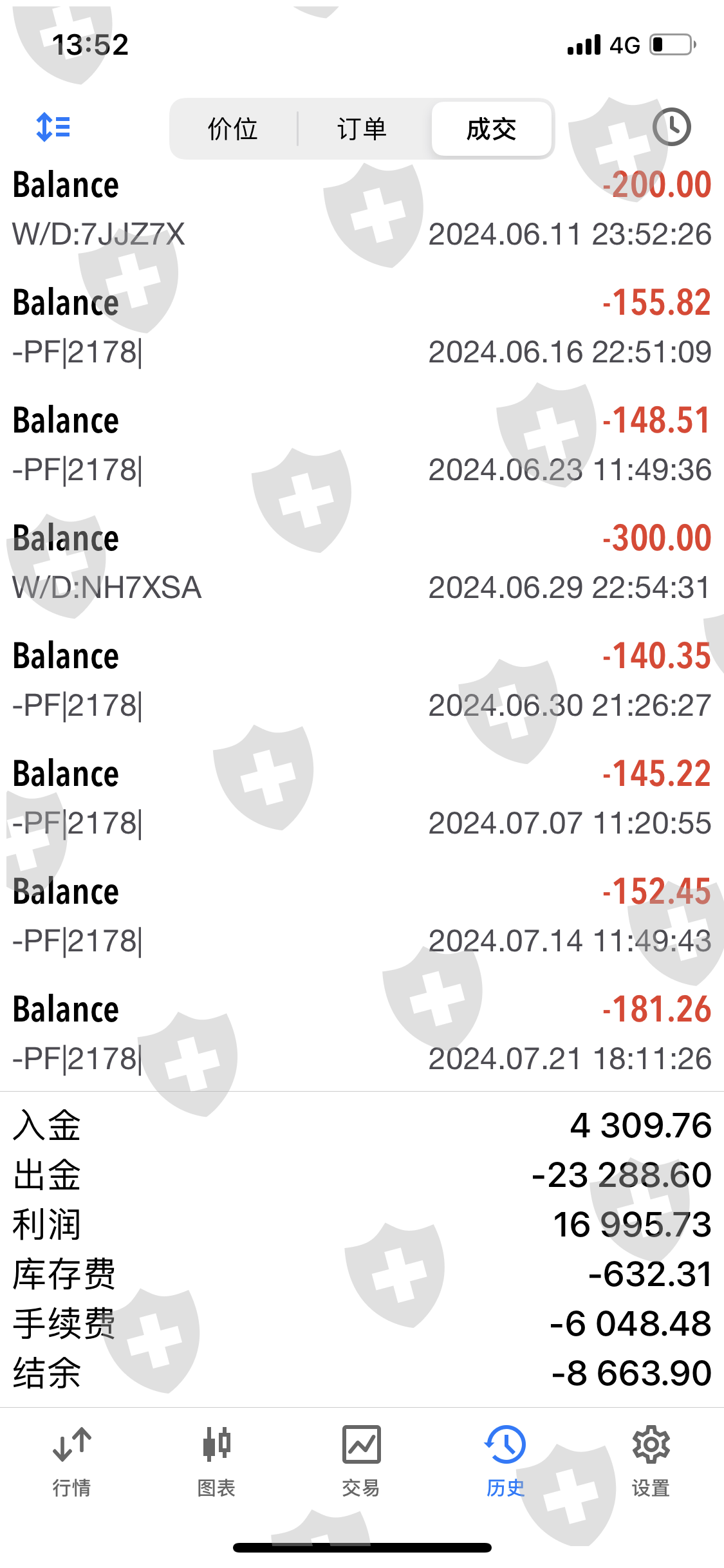Select the 2024.06.23 balance entry
Image resolution: width=724 pixels, height=1568 pixels.
coord(362,445)
